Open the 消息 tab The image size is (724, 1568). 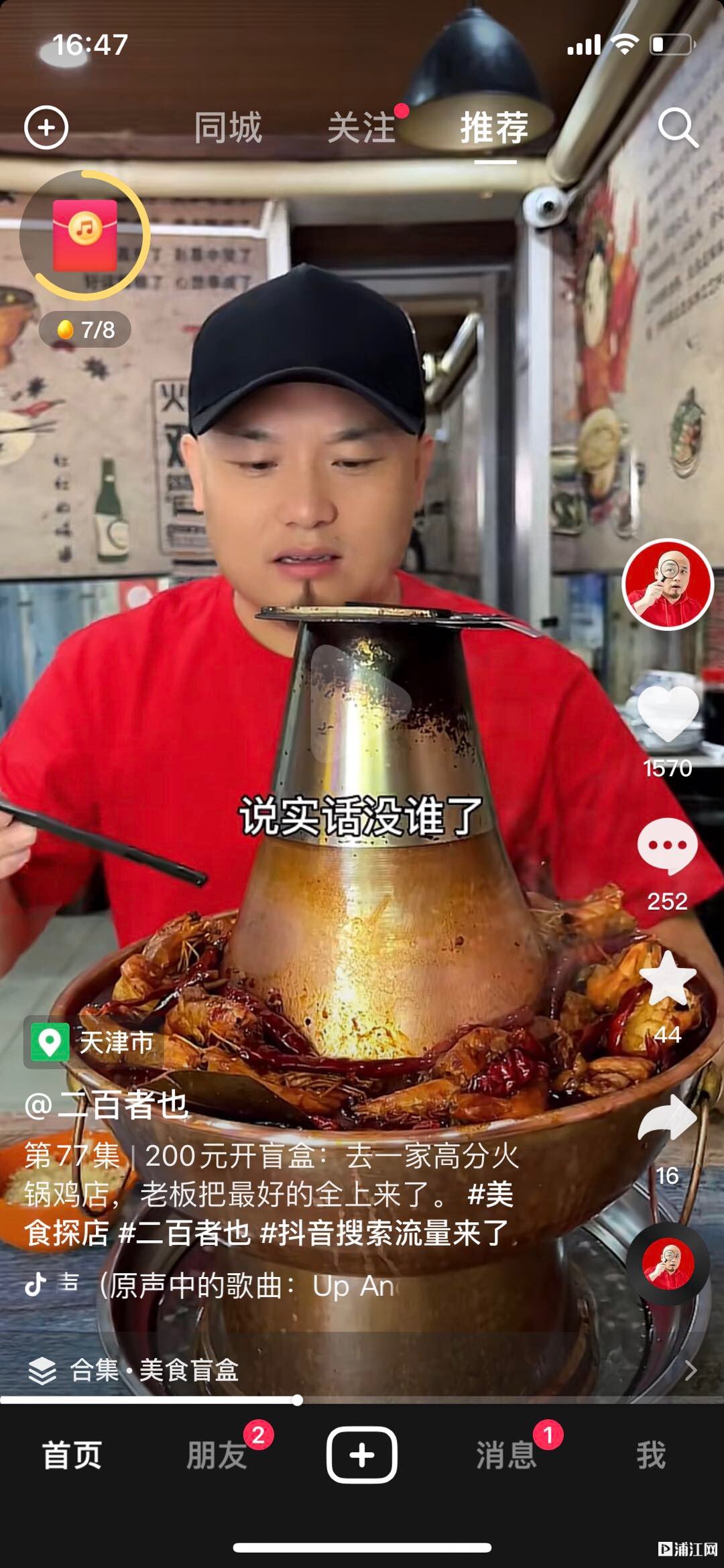coord(506,1455)
